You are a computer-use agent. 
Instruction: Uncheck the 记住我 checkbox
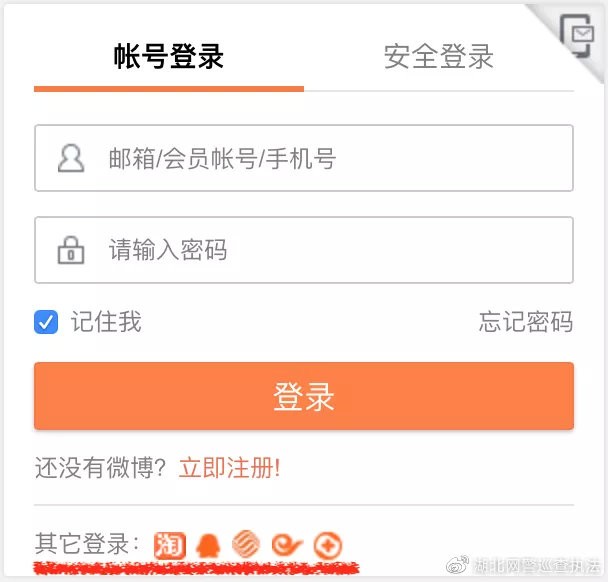46,322
